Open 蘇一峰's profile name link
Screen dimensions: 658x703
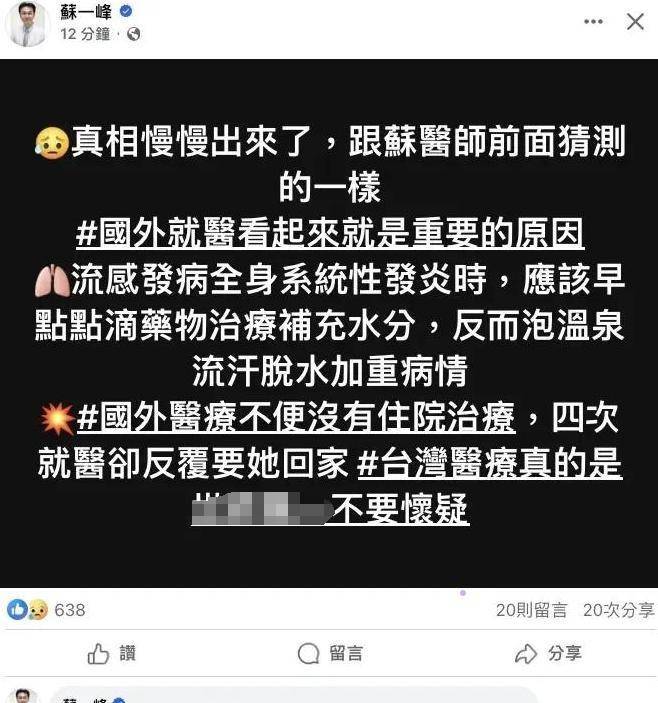click(86, 12)
